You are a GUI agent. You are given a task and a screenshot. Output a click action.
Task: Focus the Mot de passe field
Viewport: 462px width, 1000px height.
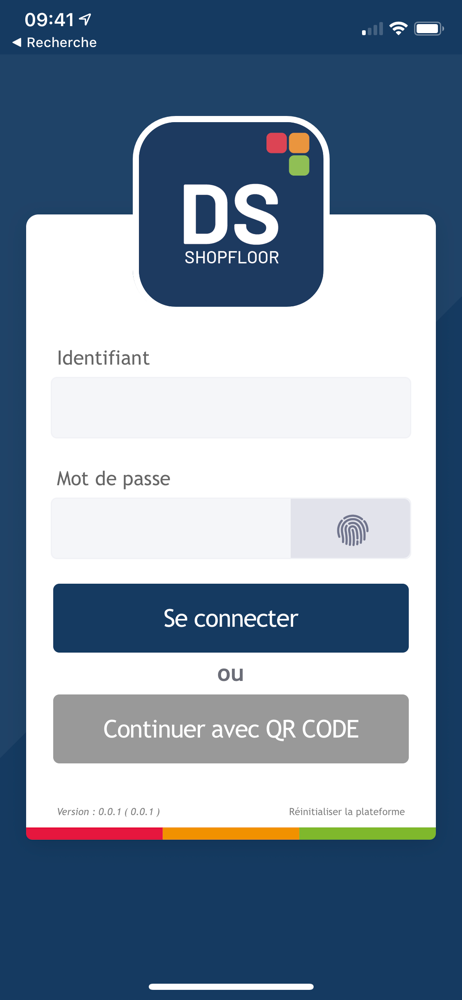point(171,528)
